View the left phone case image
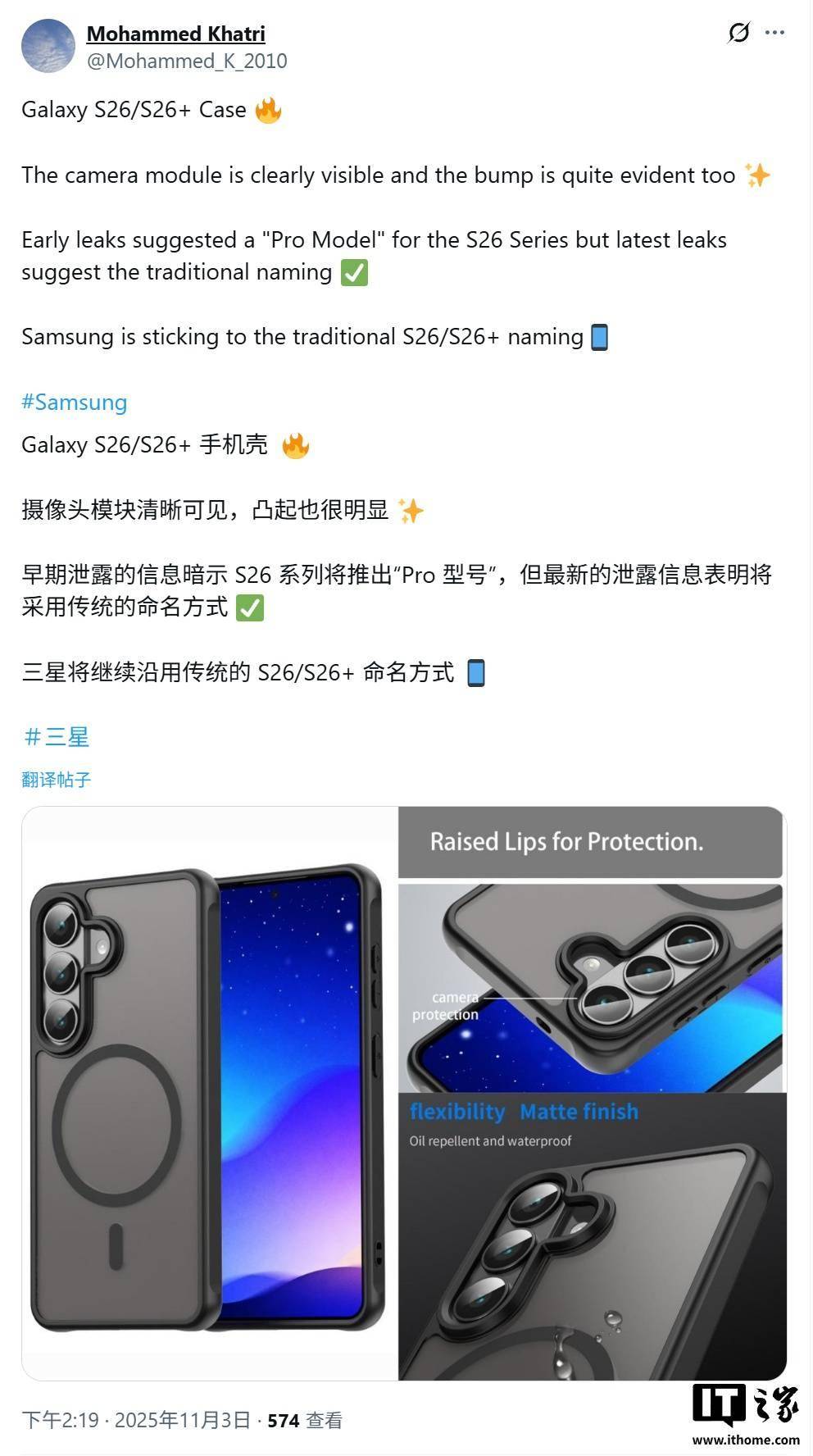The width and height of the screenshot is (813, 1456). pyautogui.click(x=210, y=1094)
